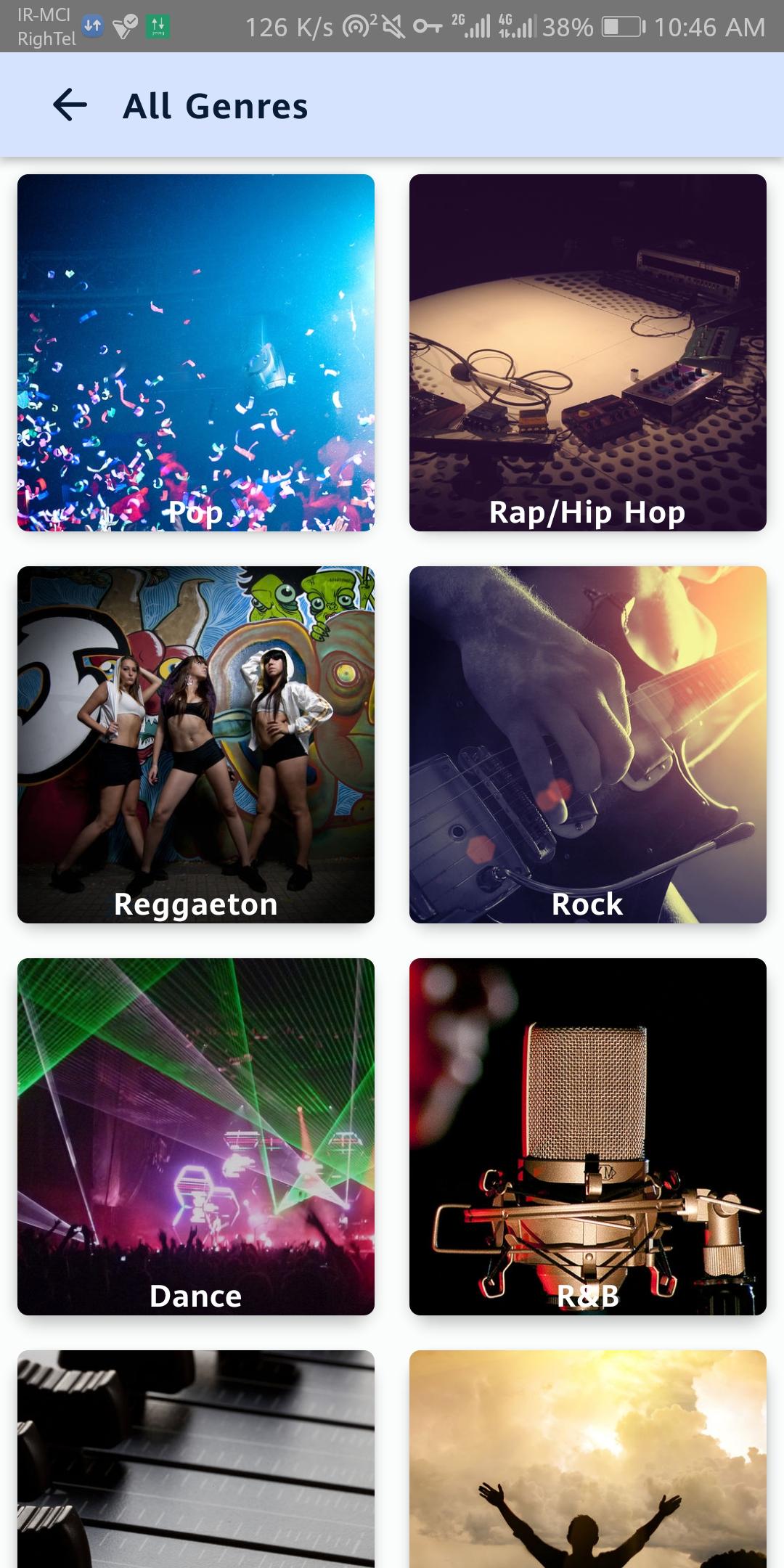
Task: Open the Pop genre tile
Action: 196,353
